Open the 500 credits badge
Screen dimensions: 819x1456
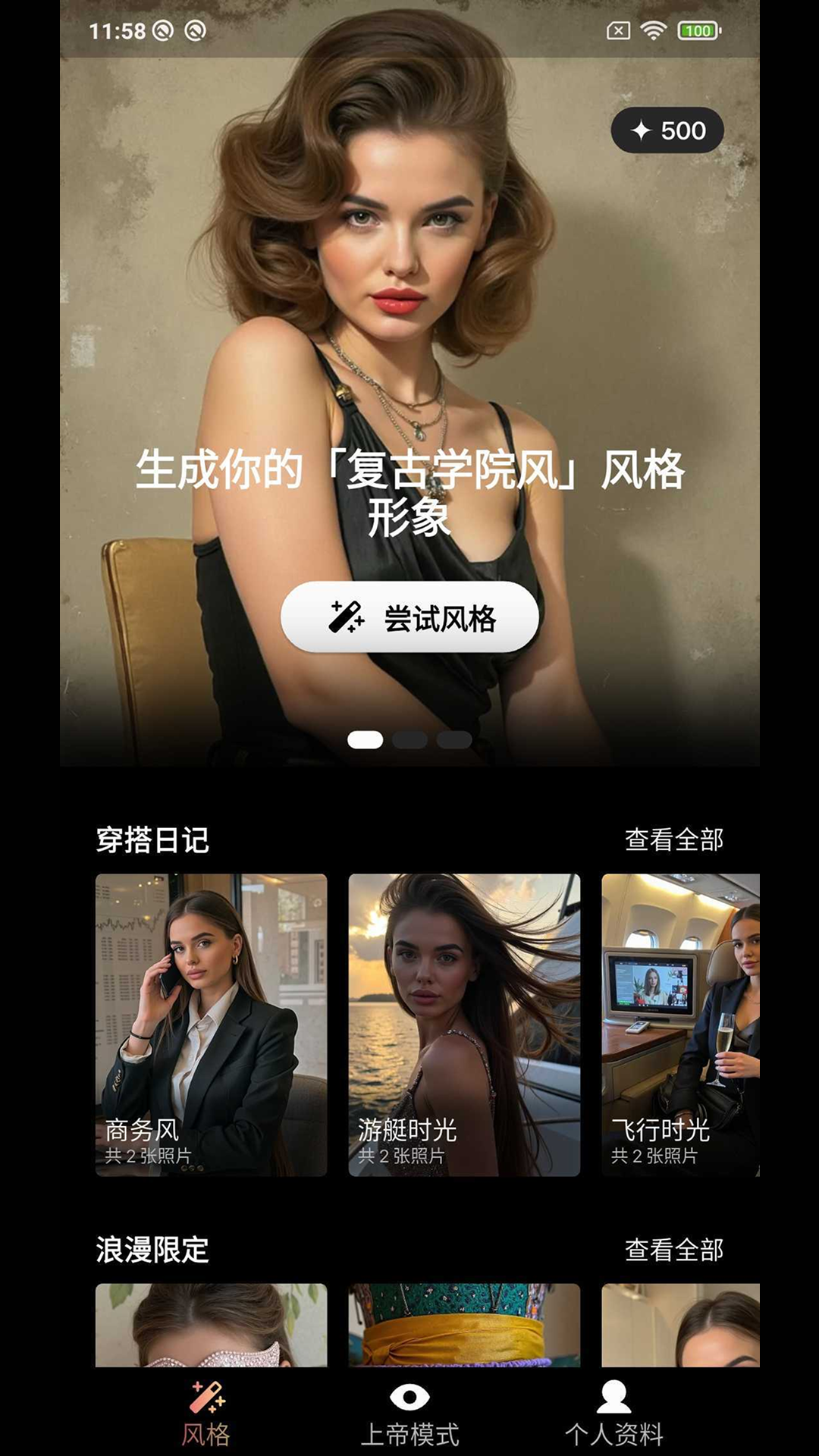(x=667, y=130)
